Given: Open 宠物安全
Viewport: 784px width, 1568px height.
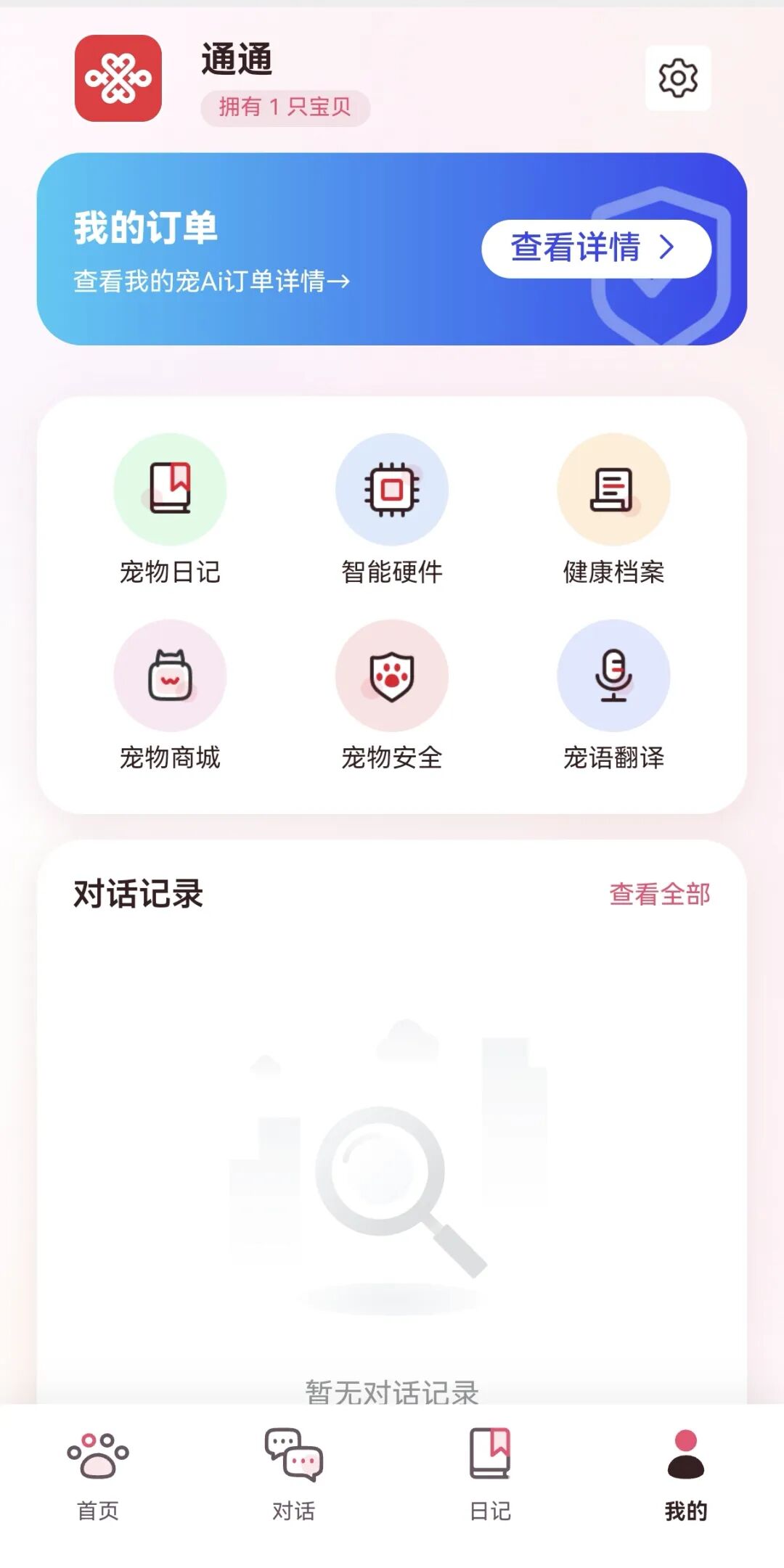Looking at the screenshot, I should [392, 696].
